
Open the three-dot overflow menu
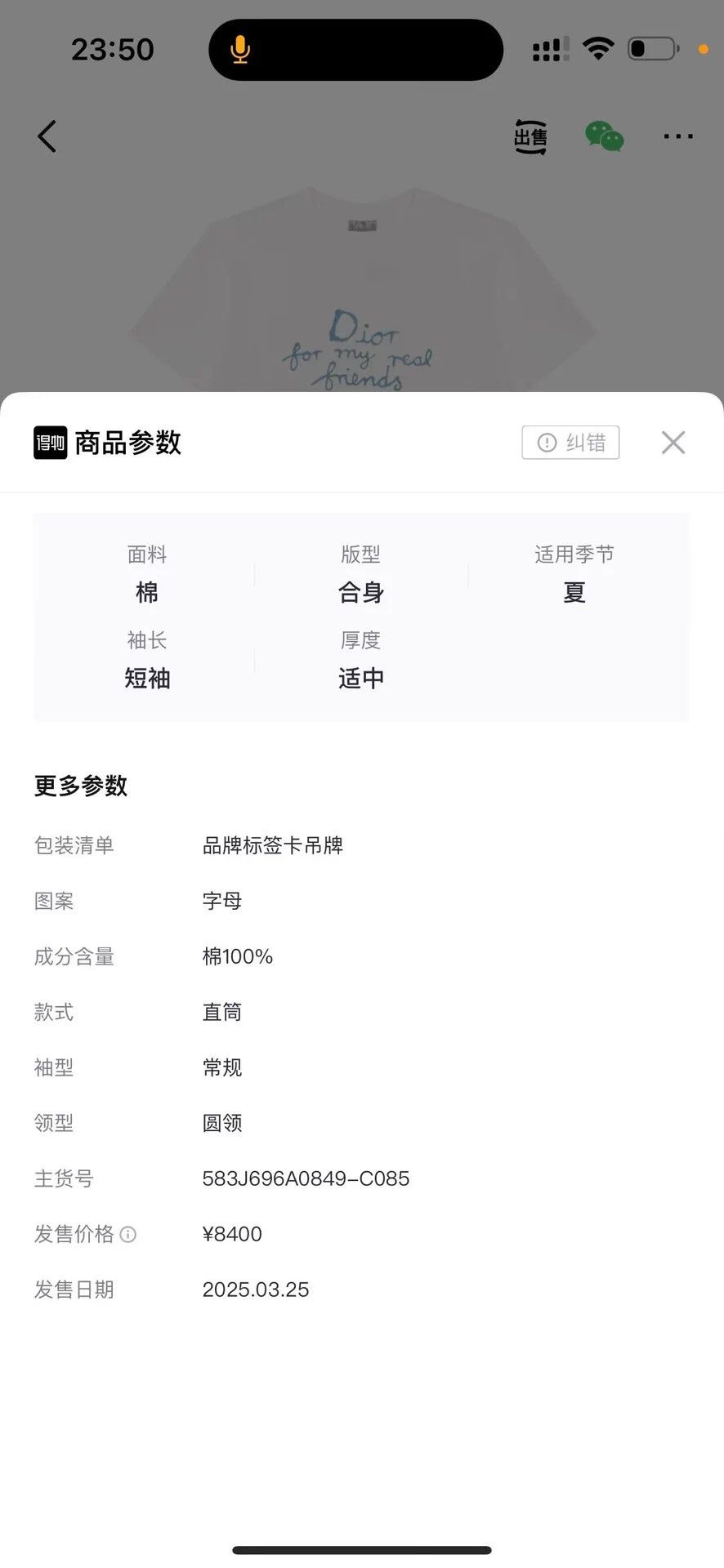pos(678,136)
